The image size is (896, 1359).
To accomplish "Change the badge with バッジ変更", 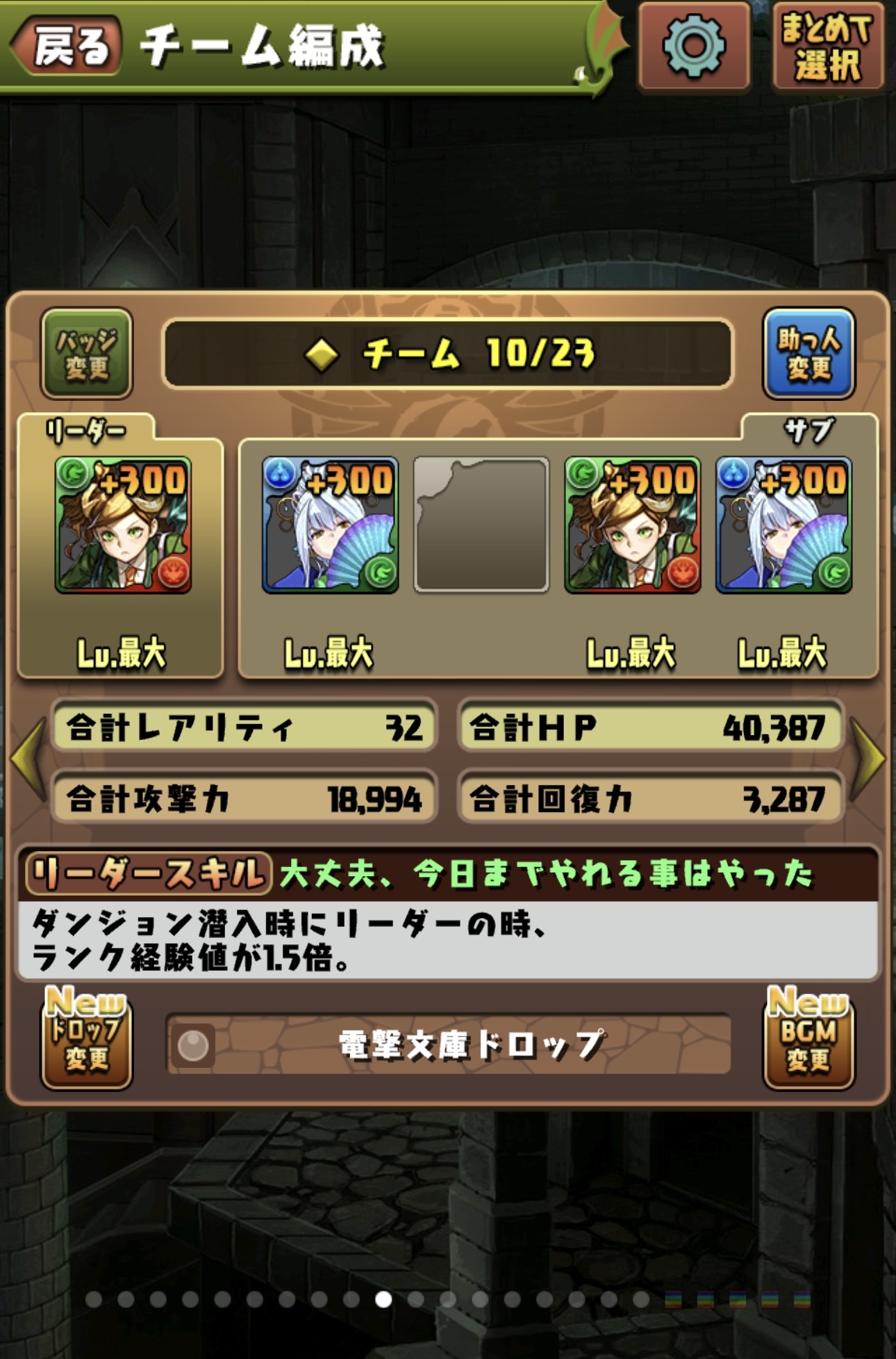I will coord(87,353).
